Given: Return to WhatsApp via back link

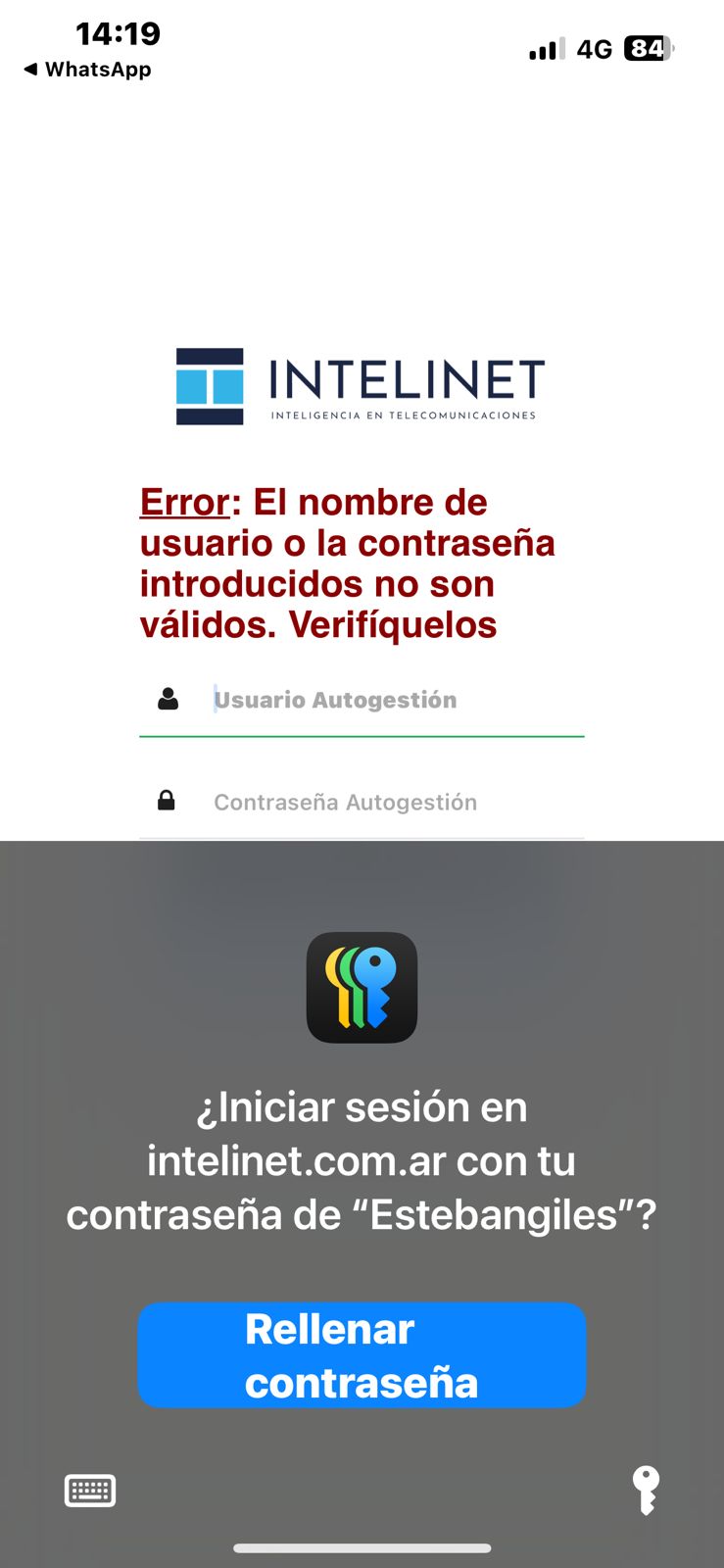Looking at the screenshot, I should 87,70.
